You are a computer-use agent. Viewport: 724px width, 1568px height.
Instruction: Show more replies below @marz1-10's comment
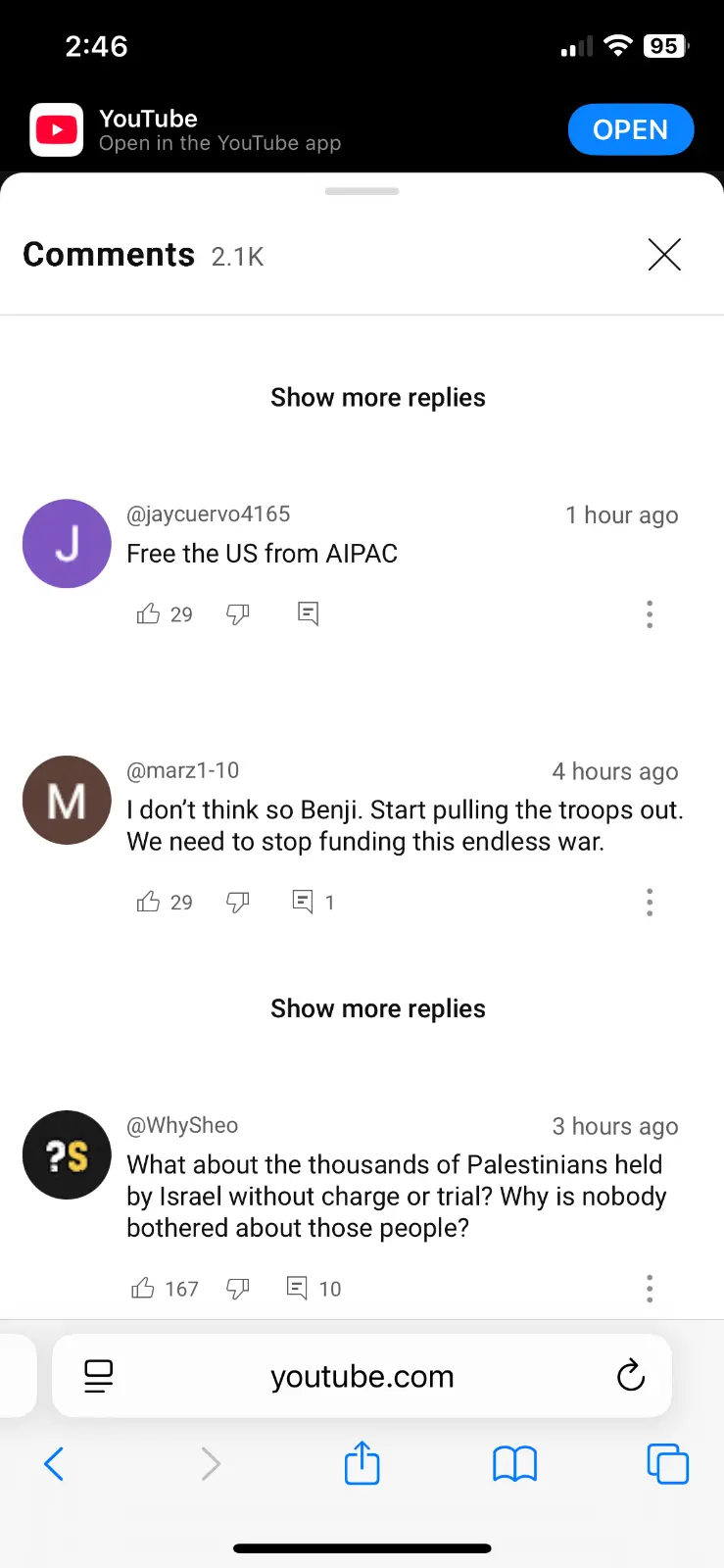coord(377,1008)
